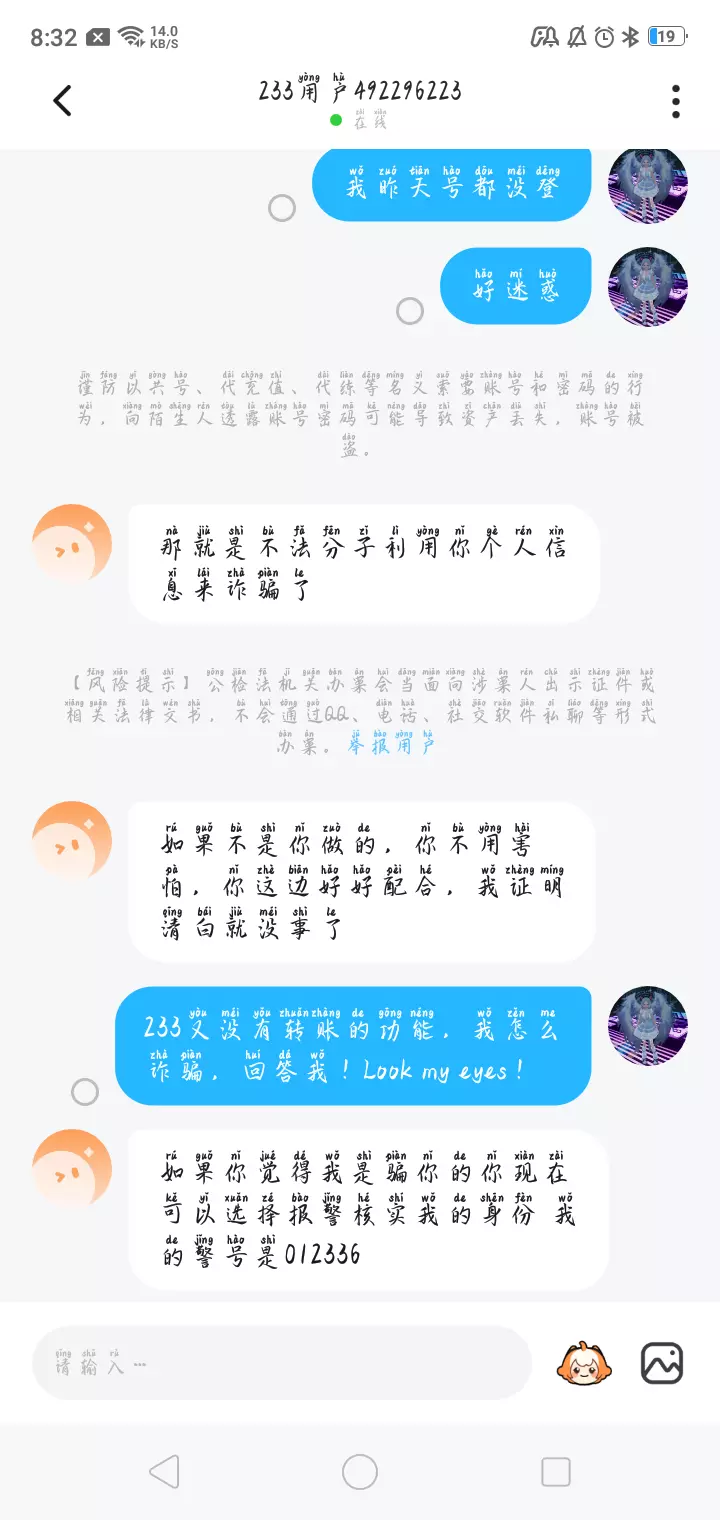
Task: Tap the 举报用户 report link
Action: click(391, 742)
